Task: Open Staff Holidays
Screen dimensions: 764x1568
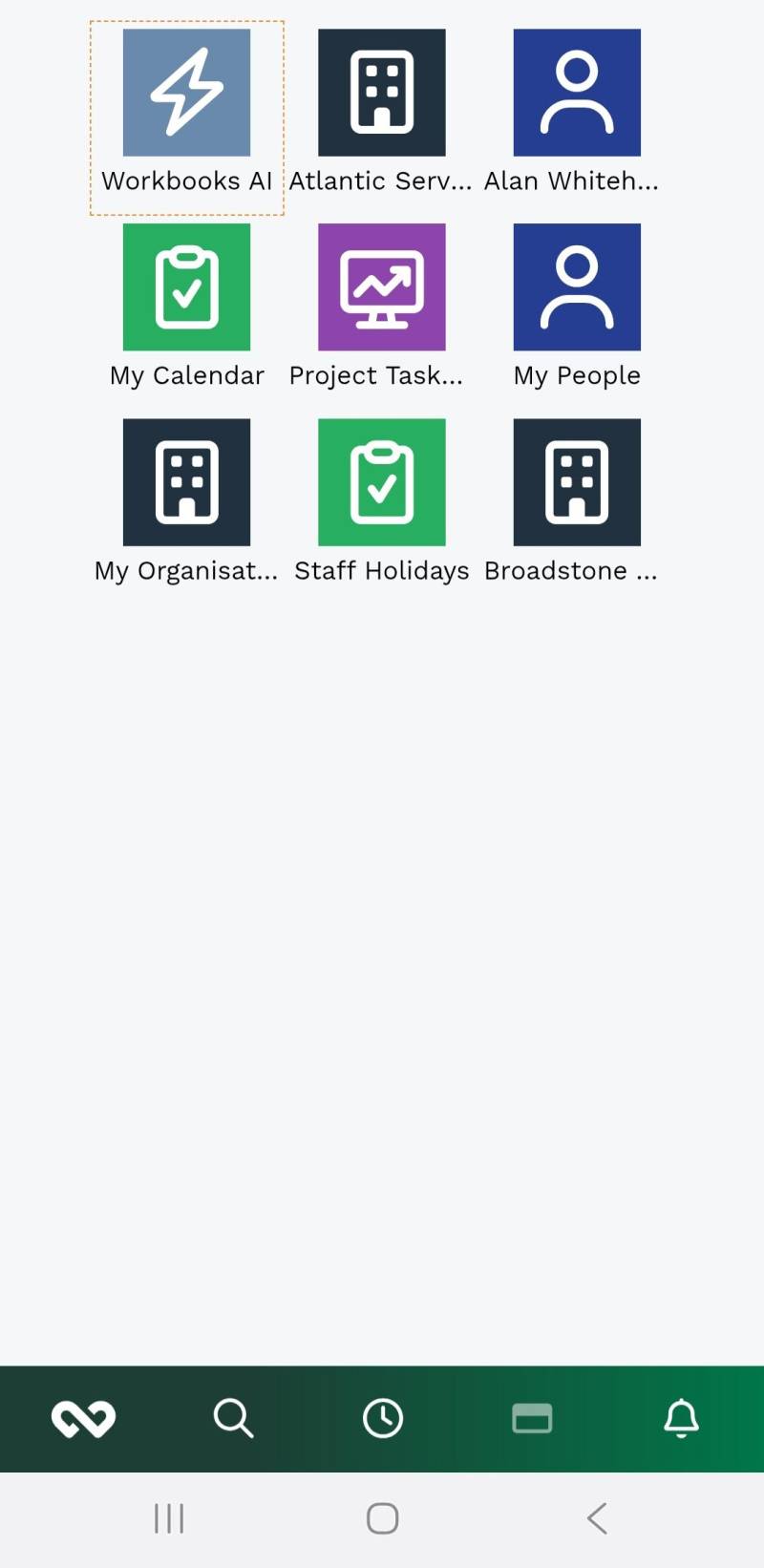Action: click(x=381, y=482)
